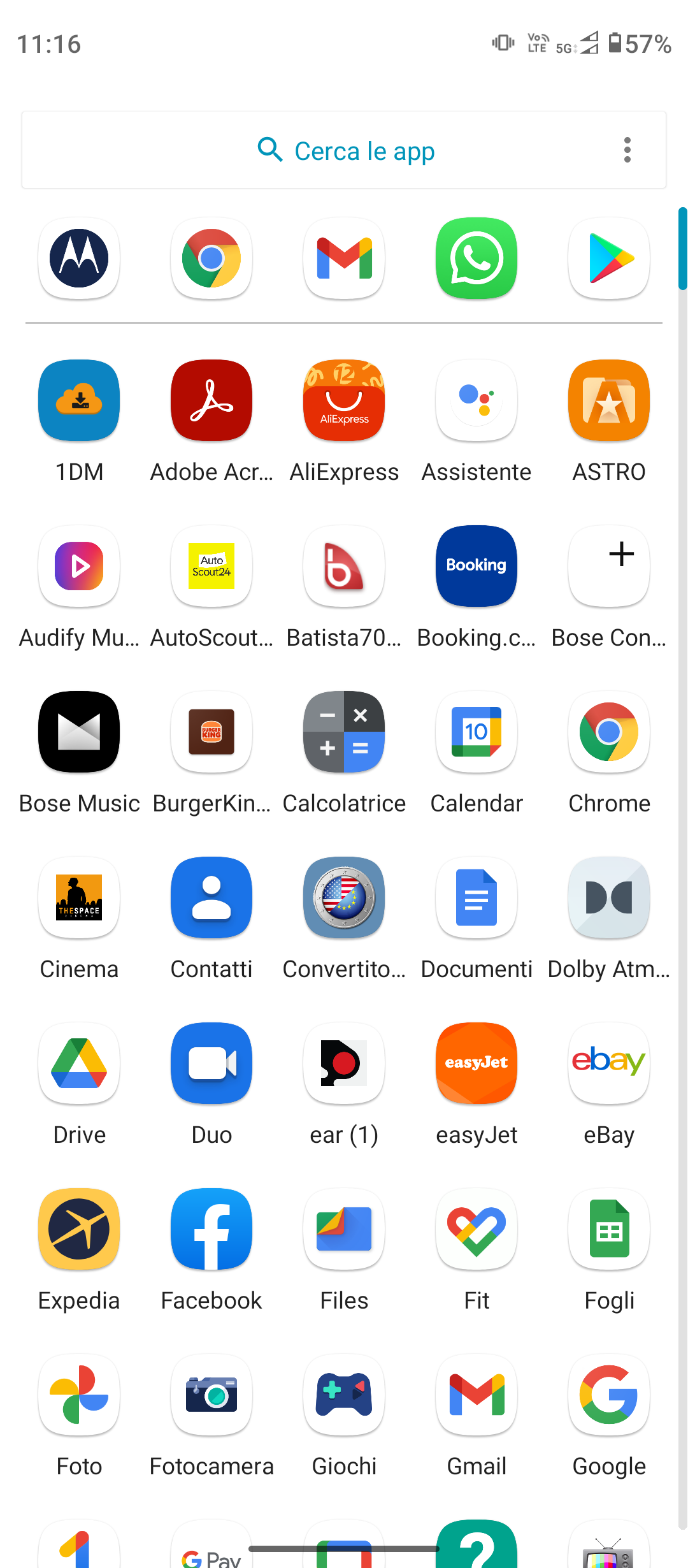This screenshot has height=1568, width=688.
Task: Open the three-dot overflow menu
Action: [627, 150]
